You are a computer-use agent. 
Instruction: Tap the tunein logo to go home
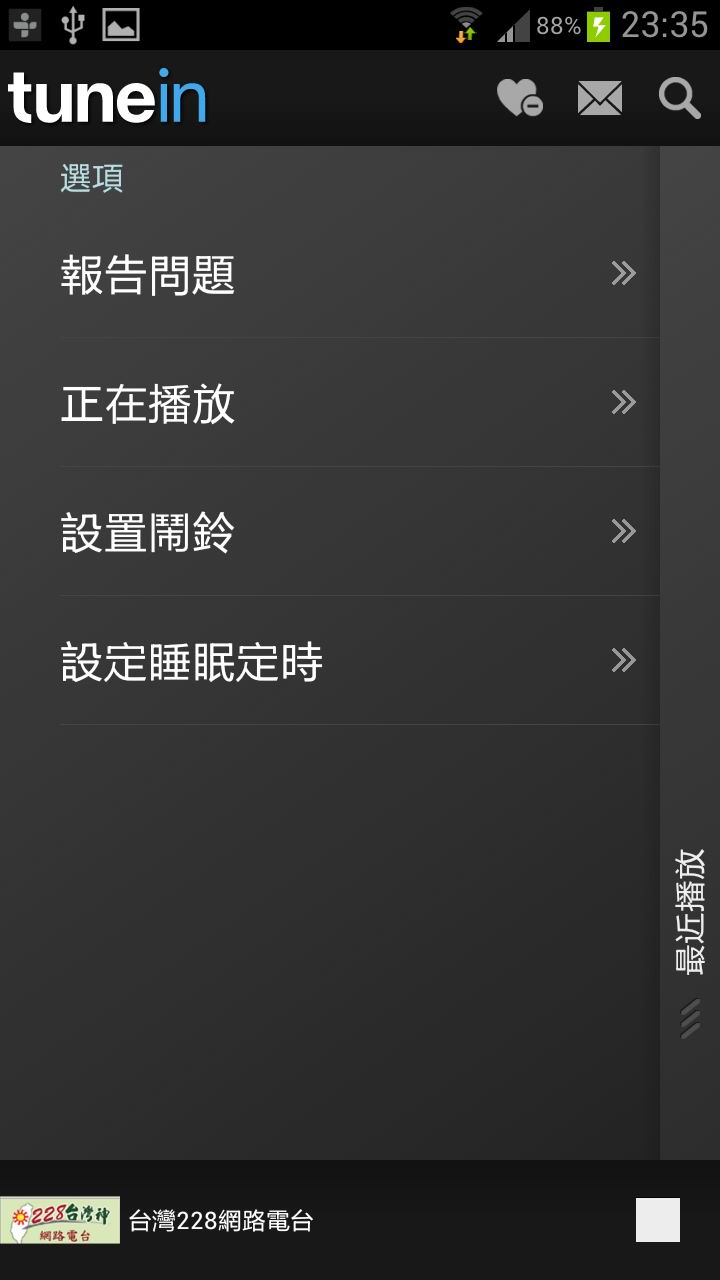(x=107, y=98)
